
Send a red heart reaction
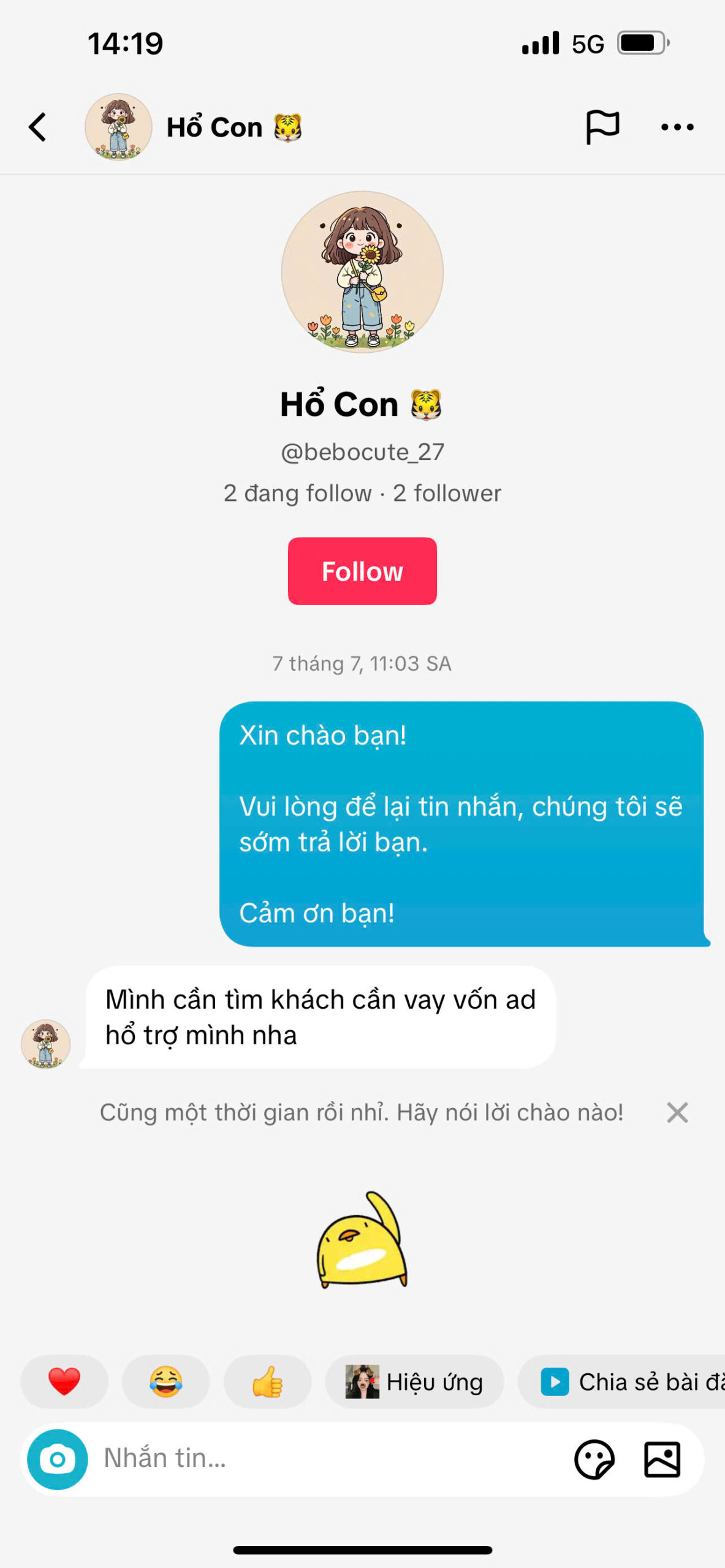pyautogui.click(x=64, y=1382)
